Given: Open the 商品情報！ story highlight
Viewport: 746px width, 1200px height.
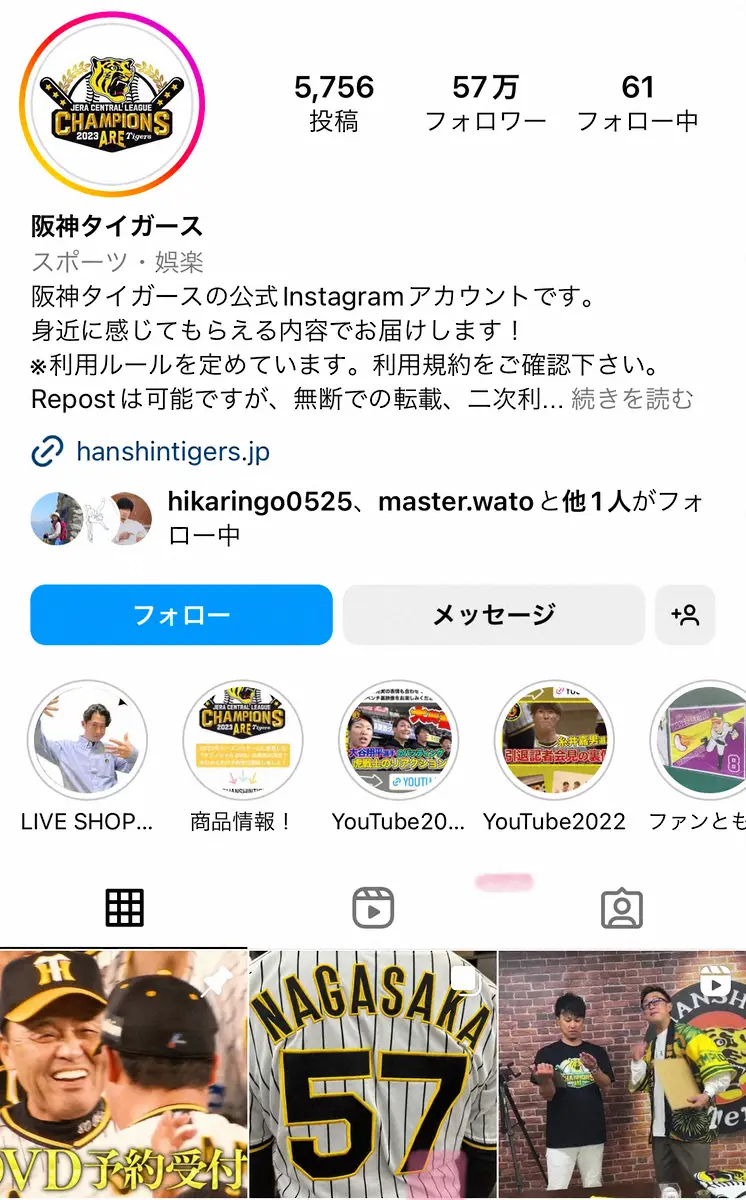Looking at the screenshot, I should tap(242, 742).
